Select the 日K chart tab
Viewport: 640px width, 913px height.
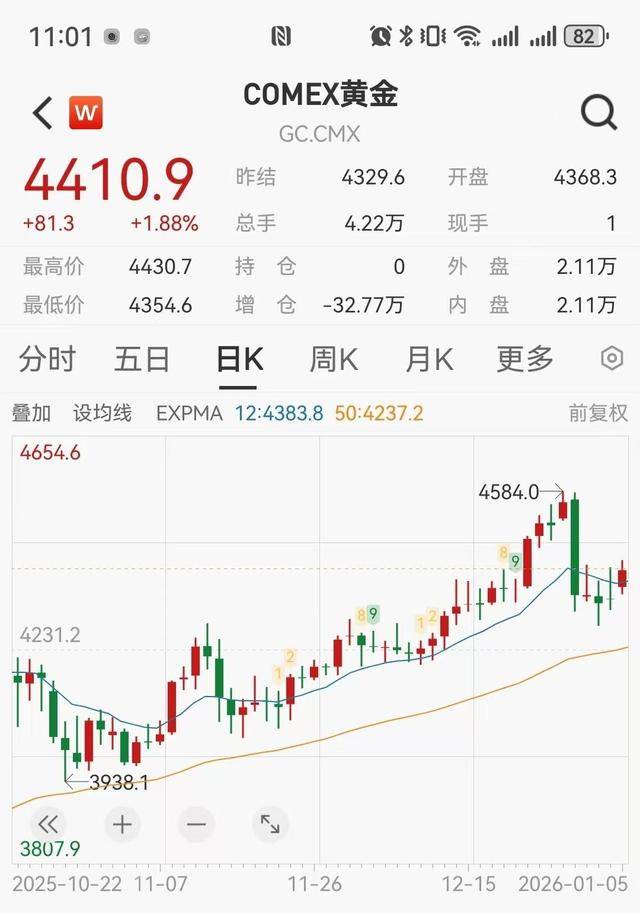pyautogui.click(x=239, y=359)
